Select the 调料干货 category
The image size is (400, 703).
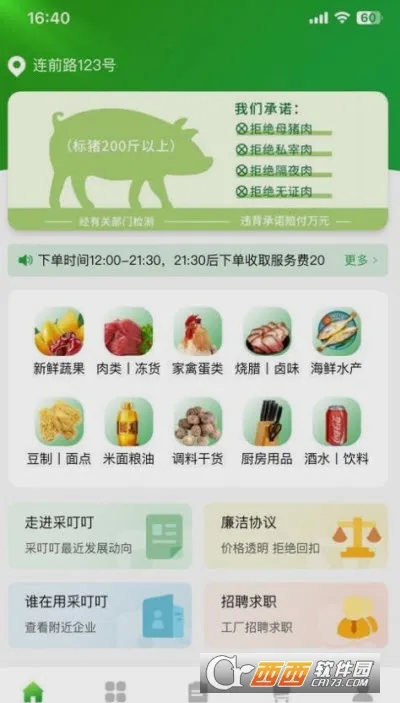pos(198,432)
